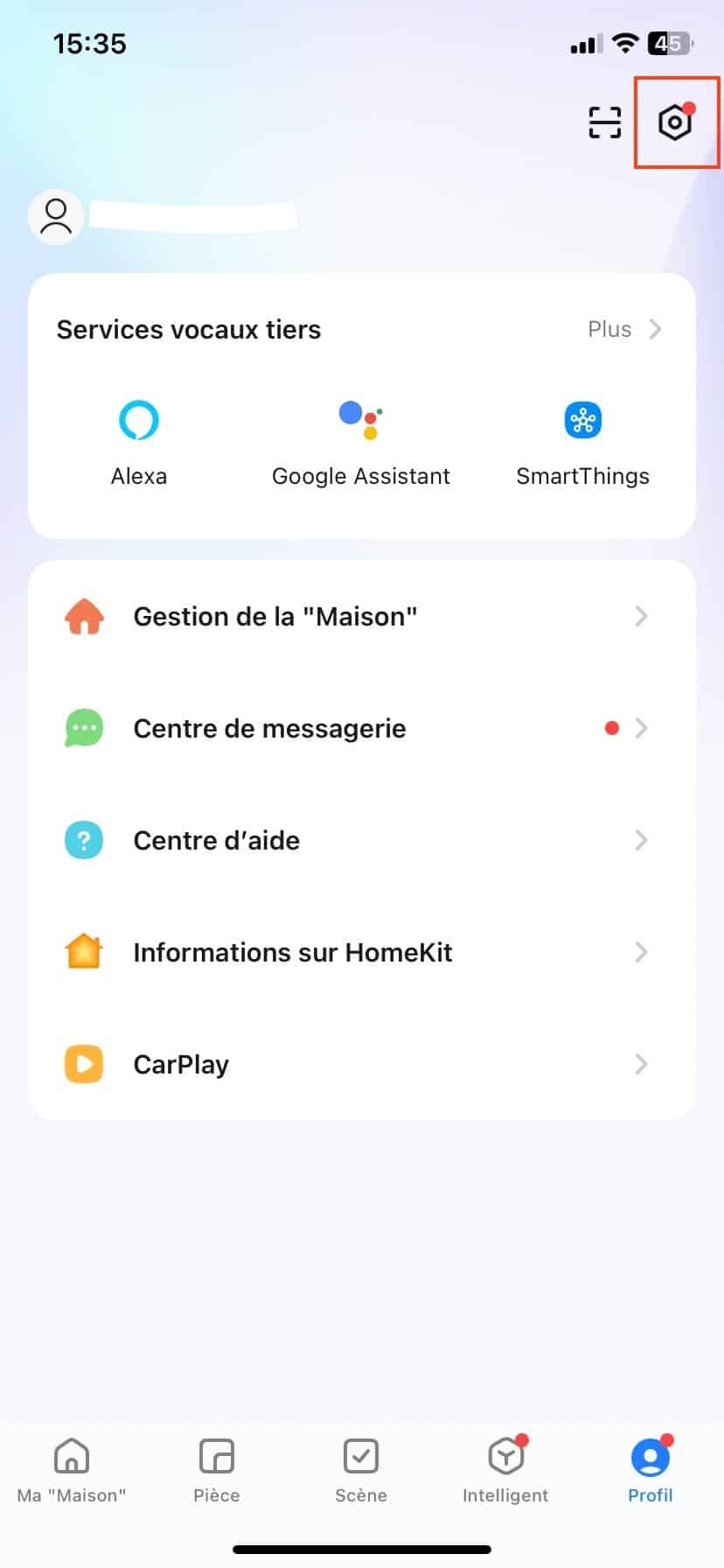Switch to the Pièce tab

point(217,1471)
